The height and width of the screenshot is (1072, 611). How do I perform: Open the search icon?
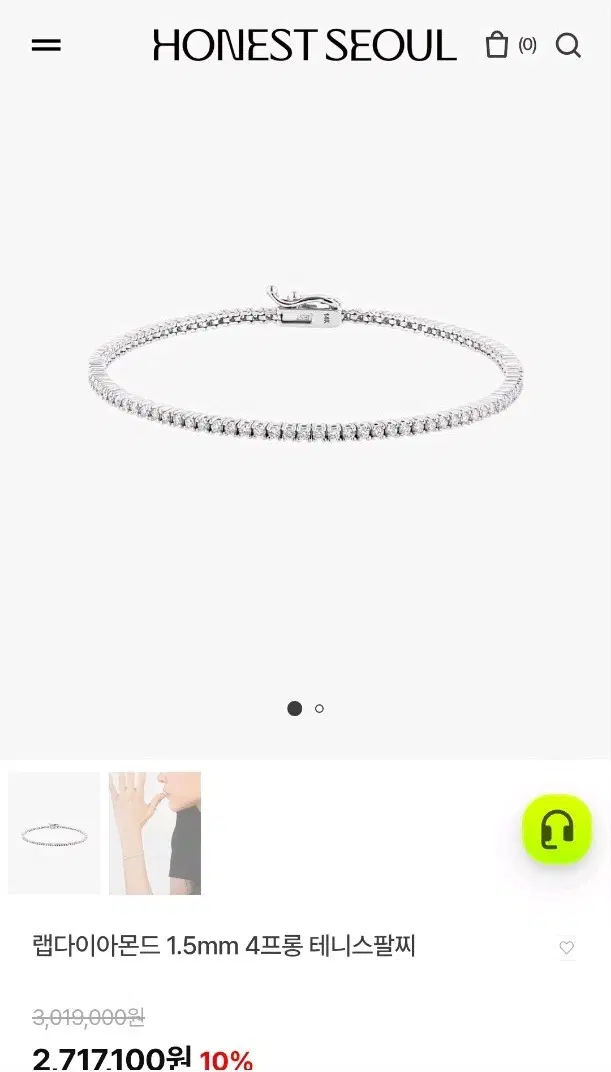[x=568, y=46]
